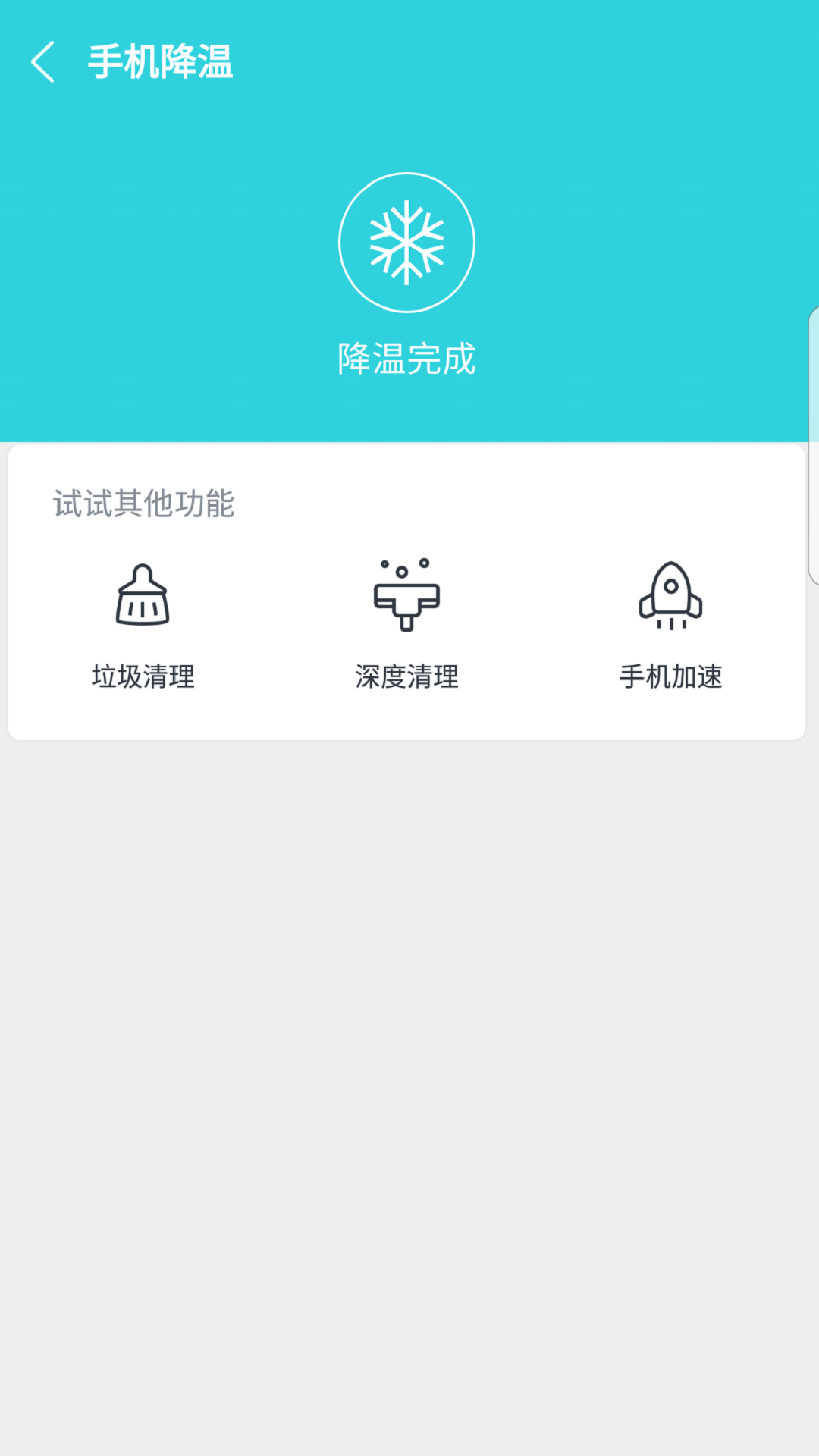819x1456 pixels.
Task: Click the 手机降温 title
Action: (x=161, y=64)
